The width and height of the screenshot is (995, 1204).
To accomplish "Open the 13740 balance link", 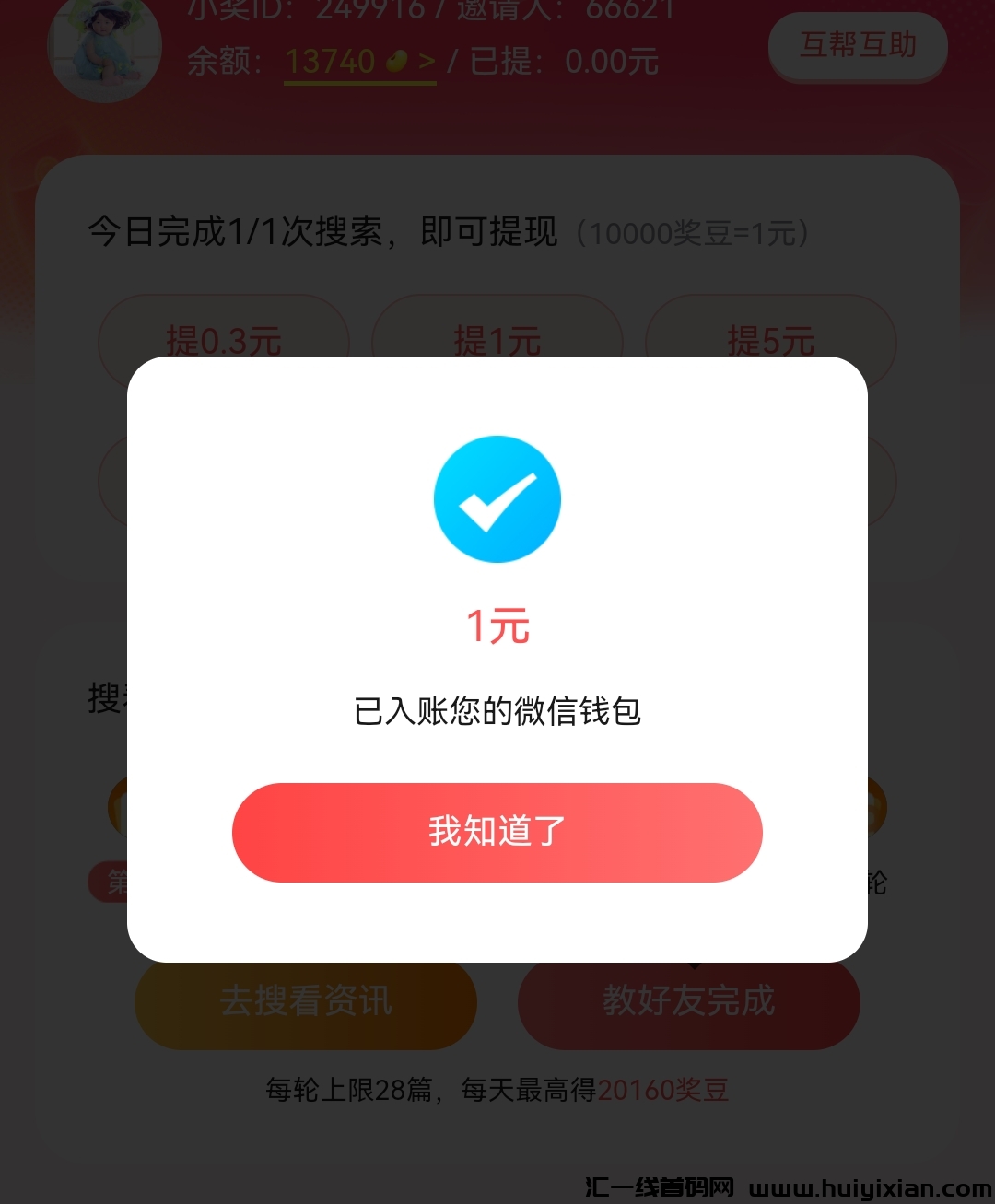I will (359, 63).
